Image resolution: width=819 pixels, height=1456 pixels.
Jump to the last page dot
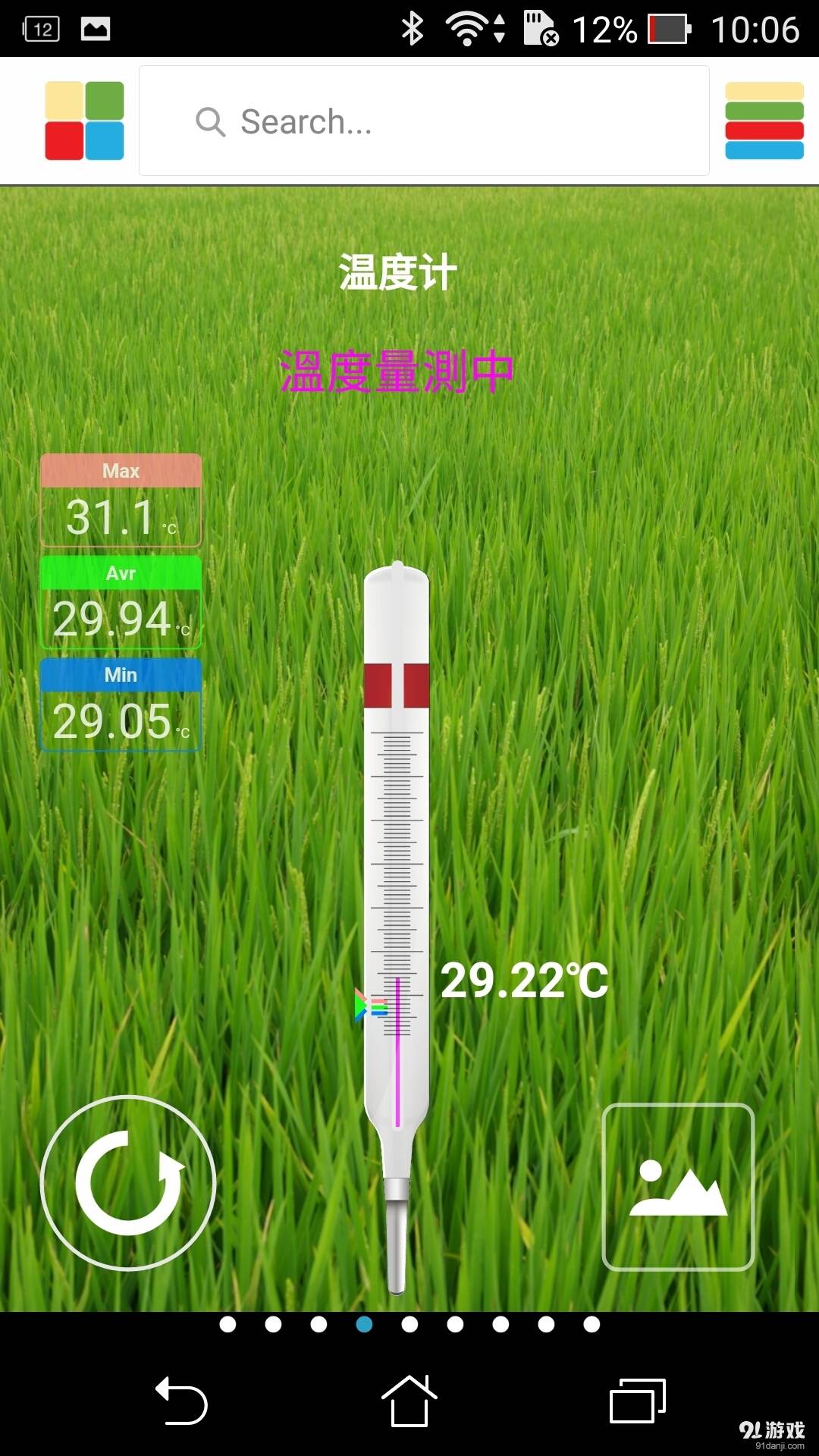point(591,1324)
